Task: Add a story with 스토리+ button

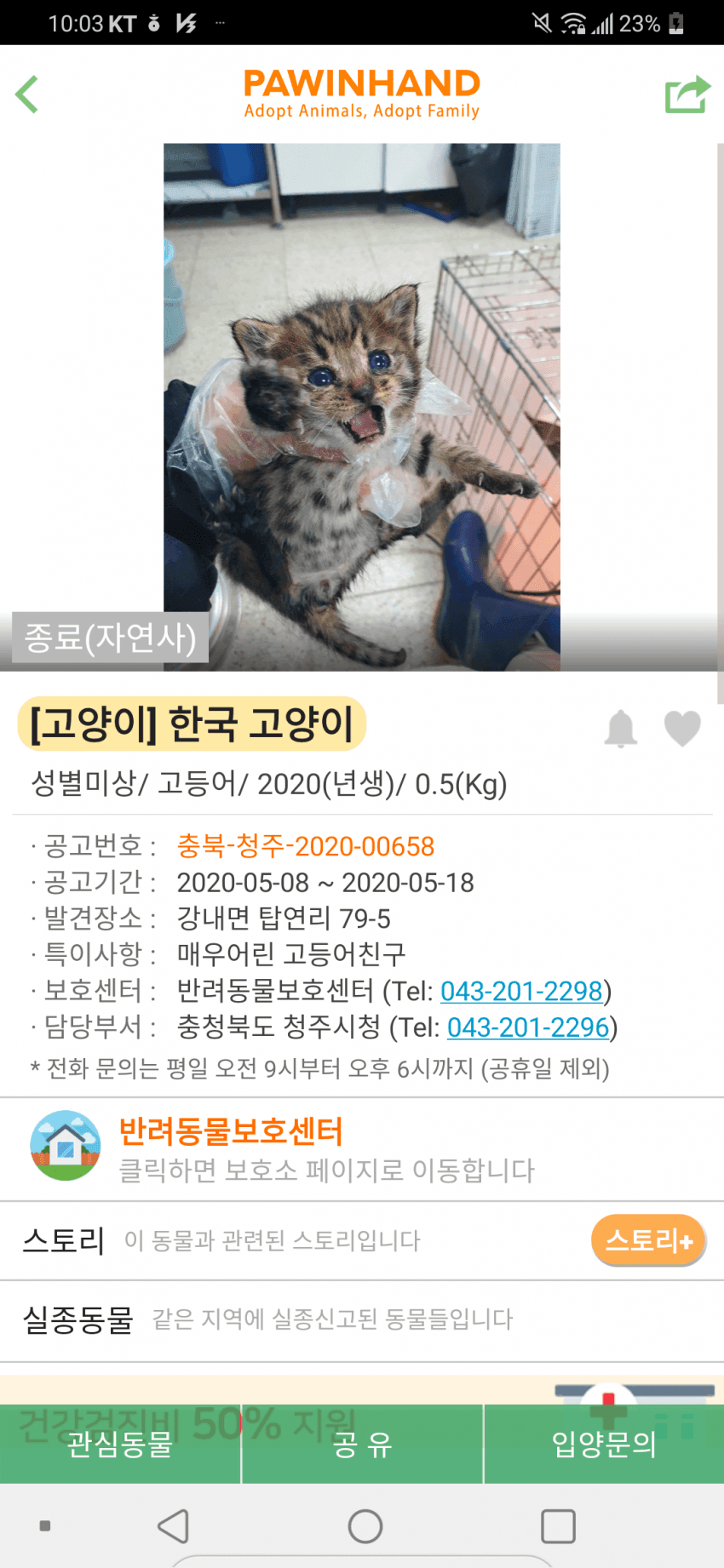Action: (648, 1240)
